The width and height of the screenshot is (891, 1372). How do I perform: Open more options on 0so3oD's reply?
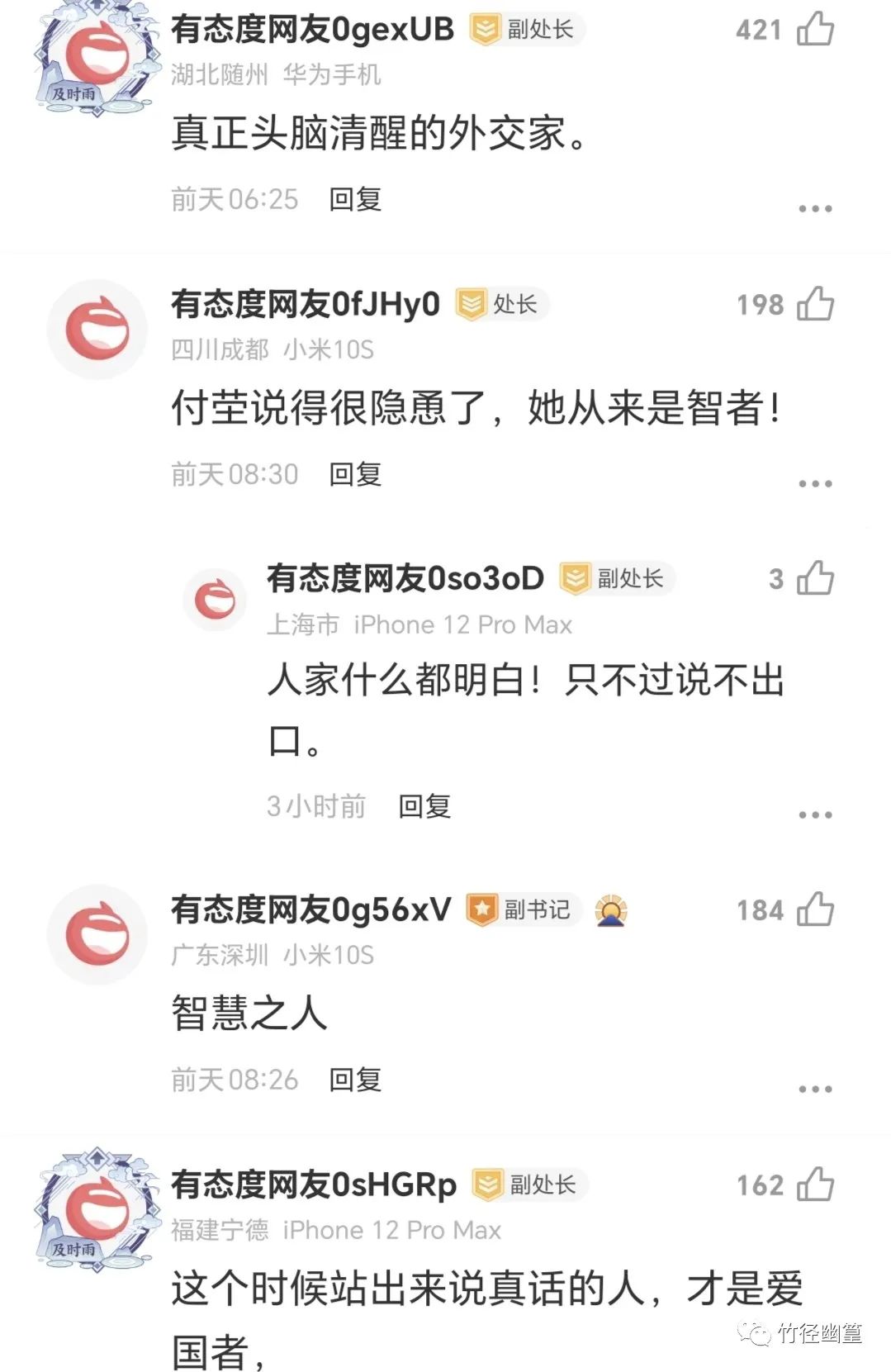click(814, 814)
